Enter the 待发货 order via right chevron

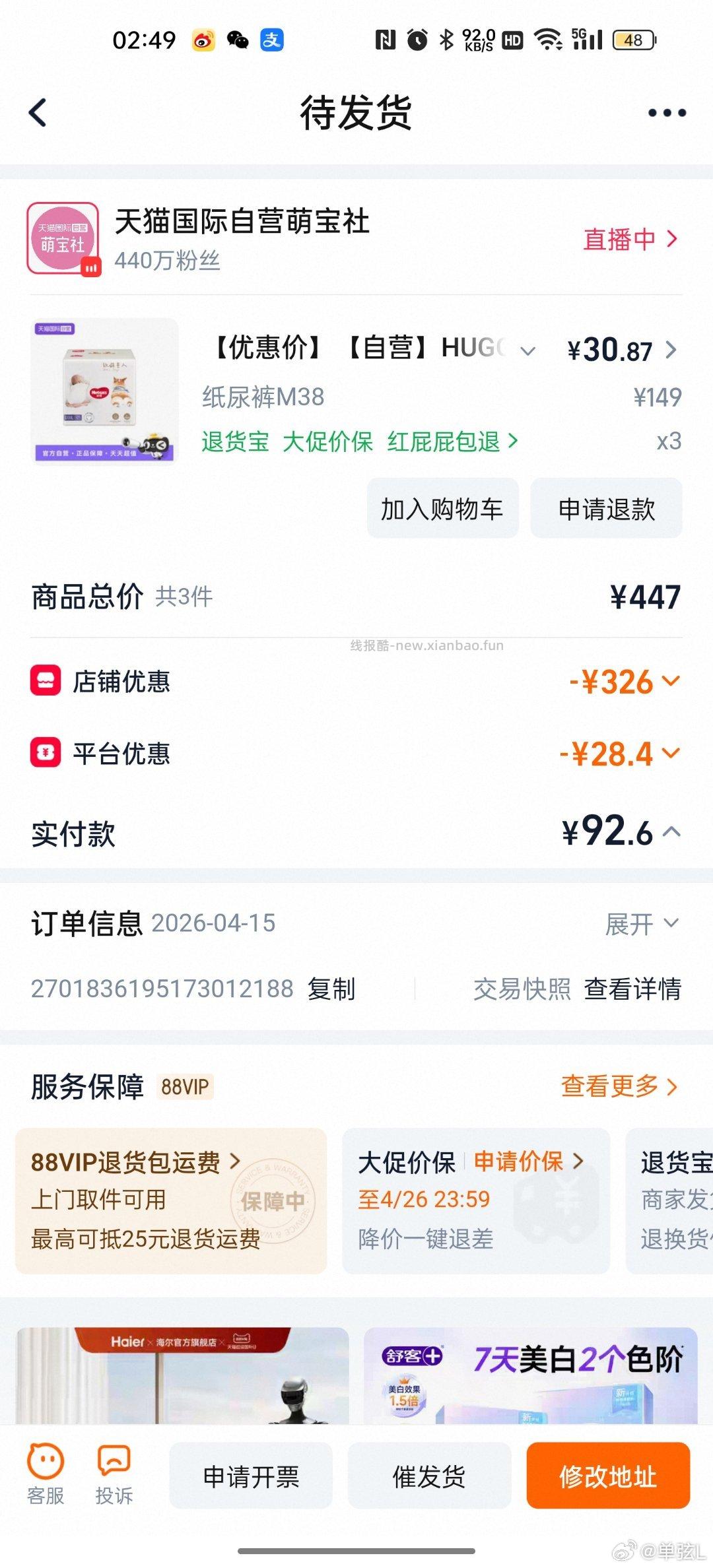(671, 350)
